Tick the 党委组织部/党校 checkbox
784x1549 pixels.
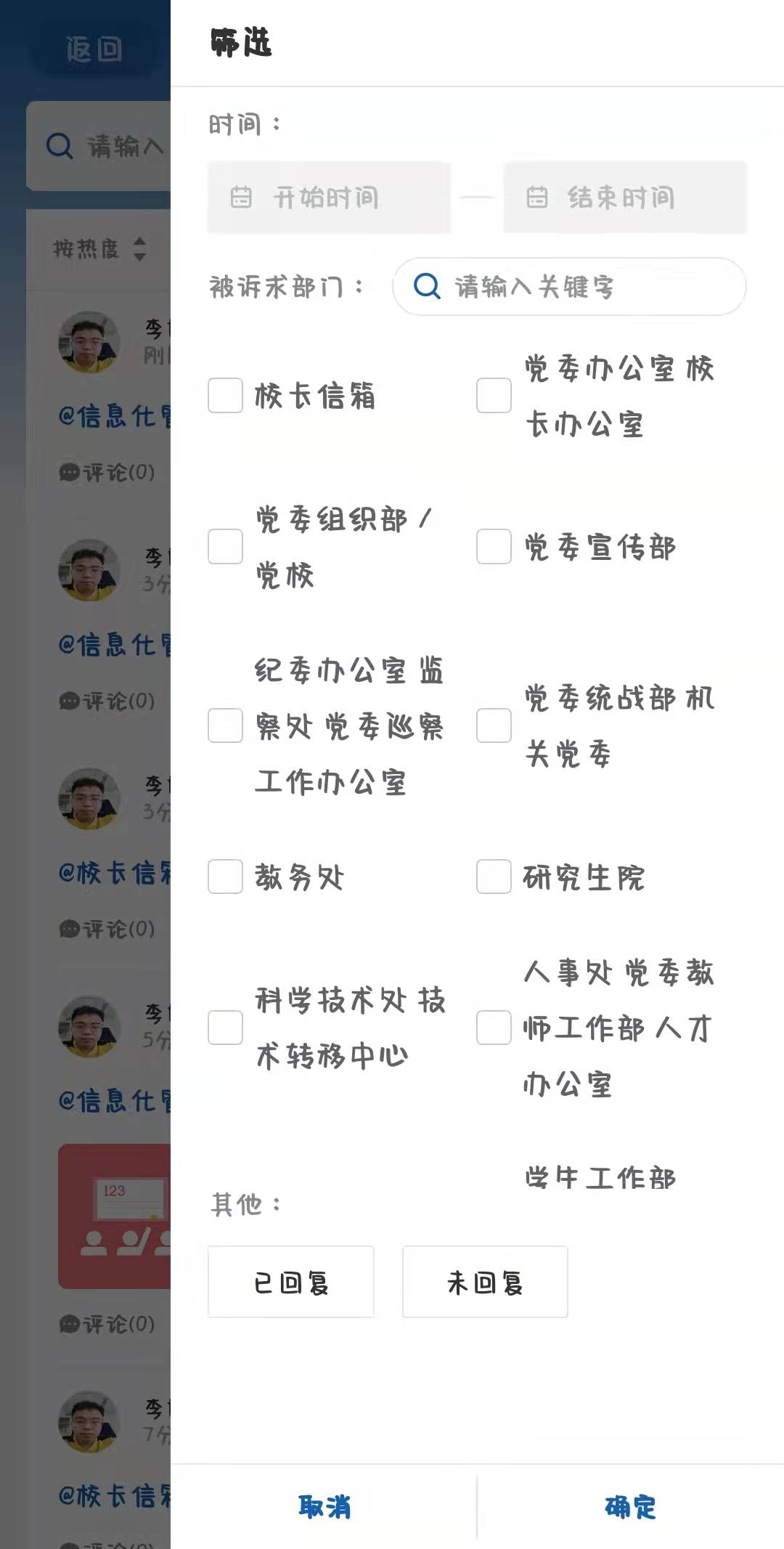click(x=225, y=547)
